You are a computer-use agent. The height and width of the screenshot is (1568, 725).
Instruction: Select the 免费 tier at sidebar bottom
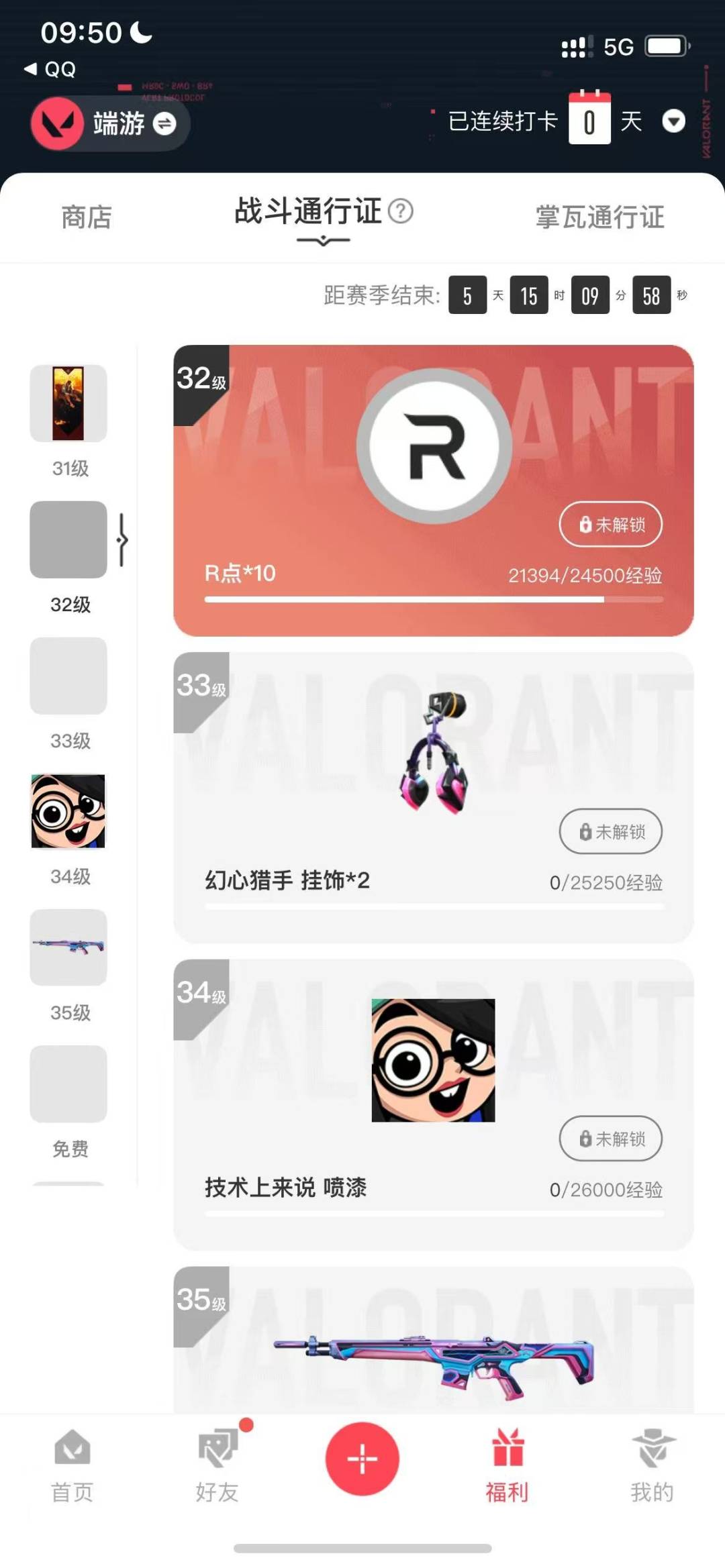(69, 1085)
